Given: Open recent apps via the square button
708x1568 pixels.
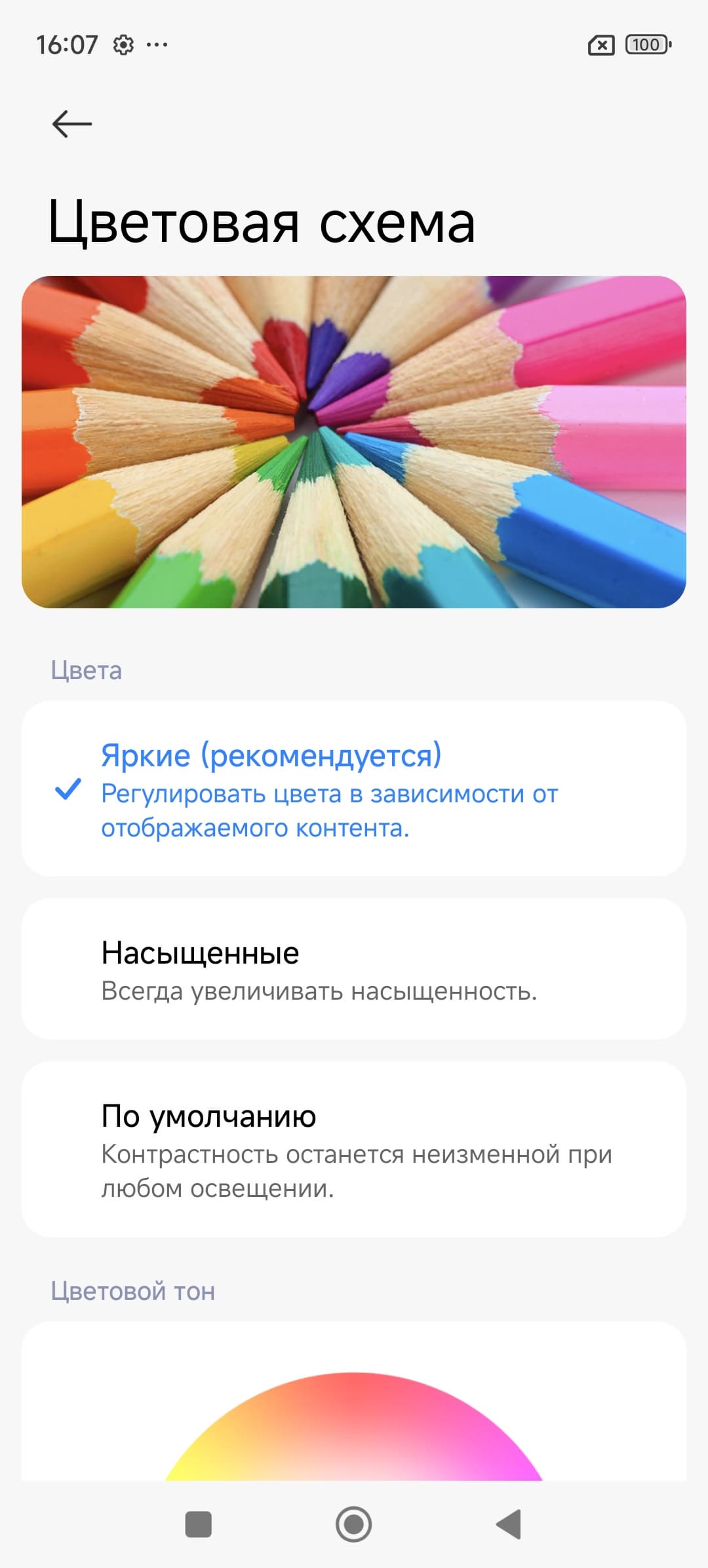Looking at the screenshot, I should click(x=199, y=1523).
